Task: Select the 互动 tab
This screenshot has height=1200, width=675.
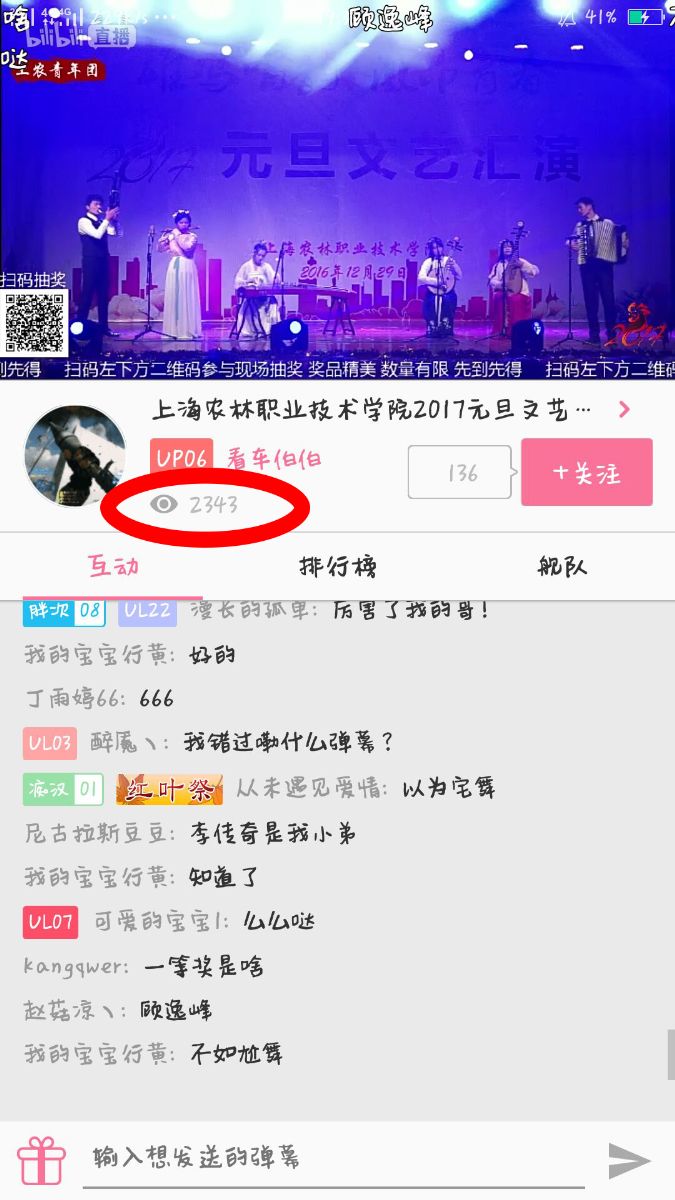Action: tap(112, 567)
